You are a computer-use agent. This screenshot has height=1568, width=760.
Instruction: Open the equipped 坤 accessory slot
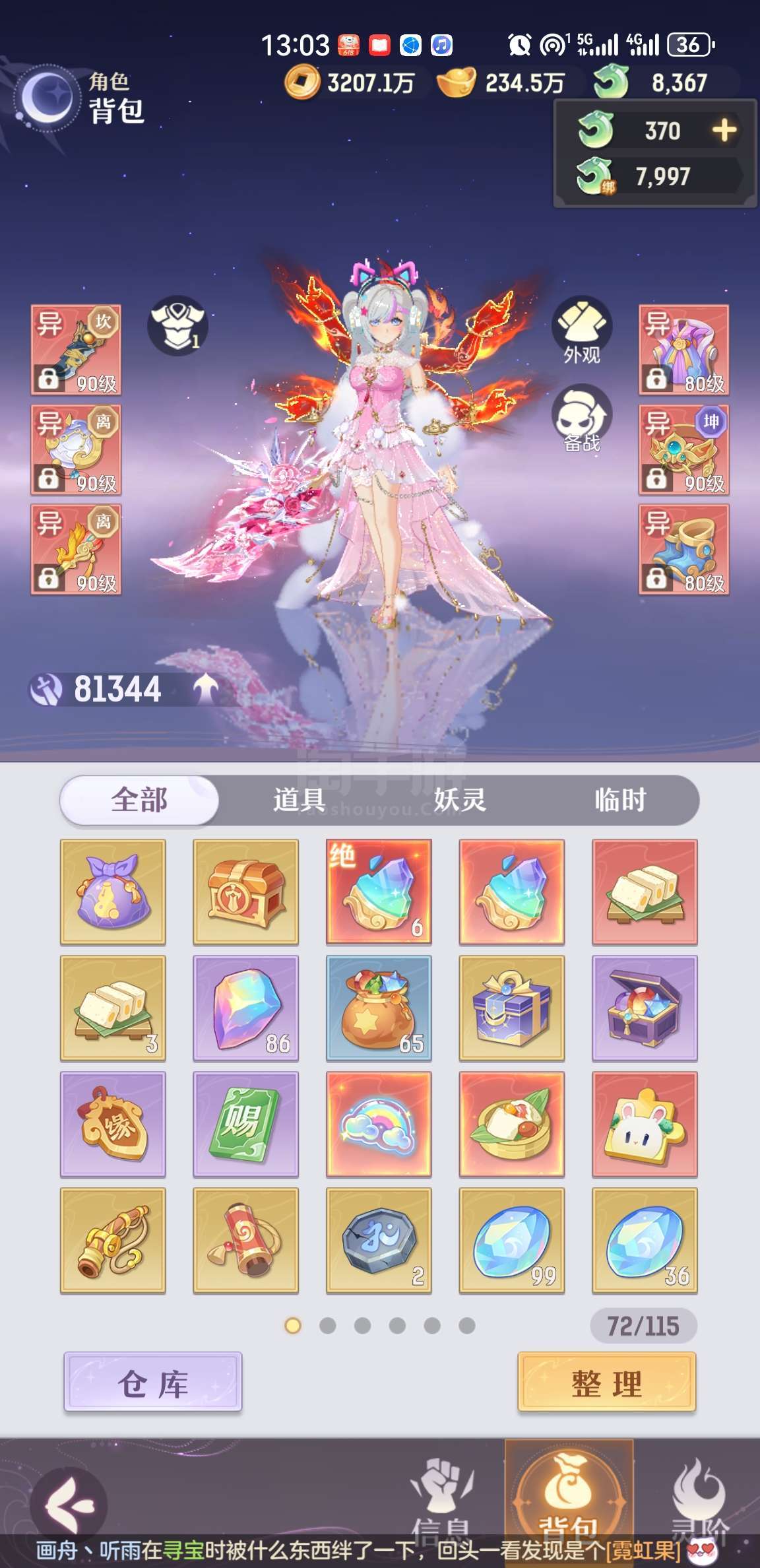[684, 449]
